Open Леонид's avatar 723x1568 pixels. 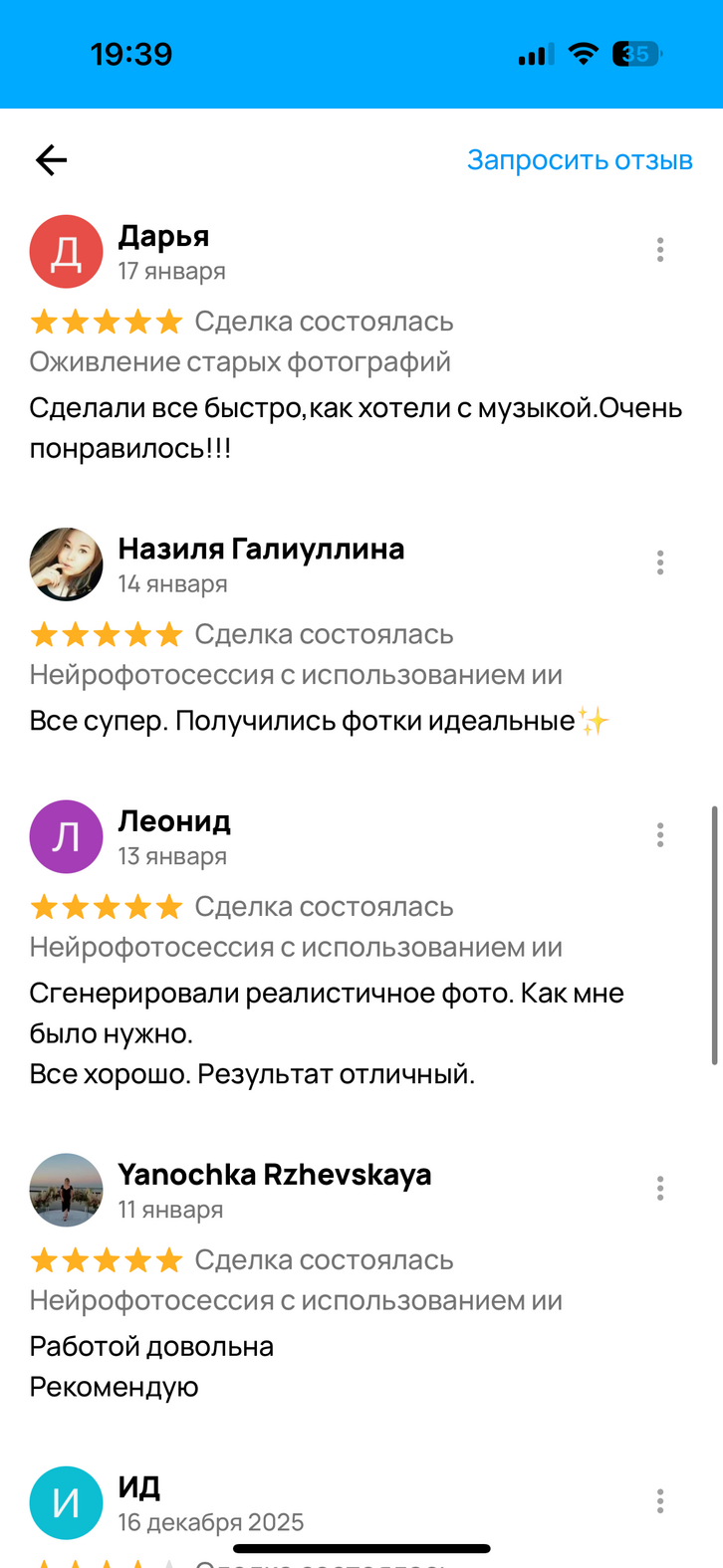click(x=66, y=837)
